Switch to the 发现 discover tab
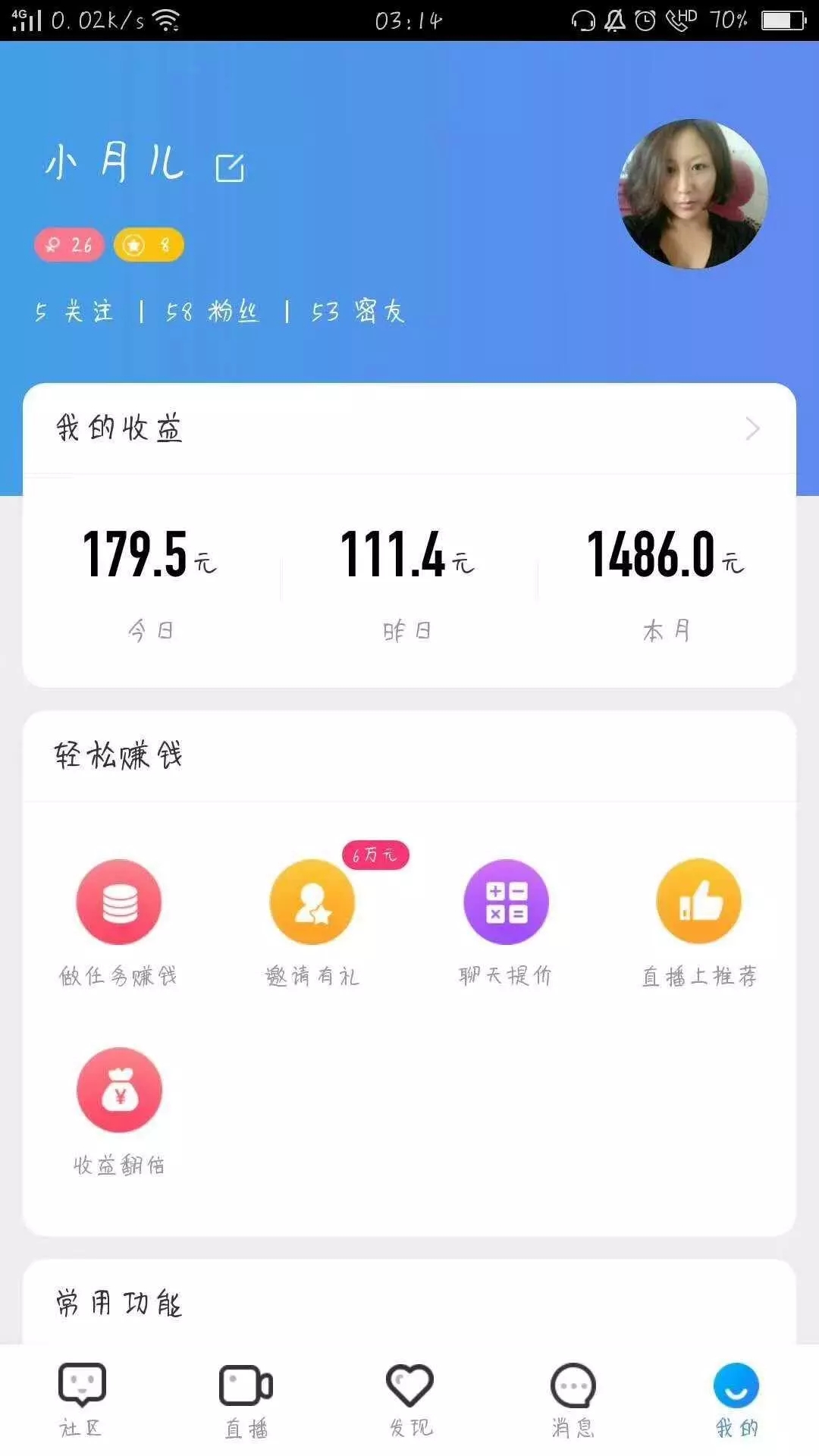Viewport: 819px width, 1456px height. (409, 1399)
